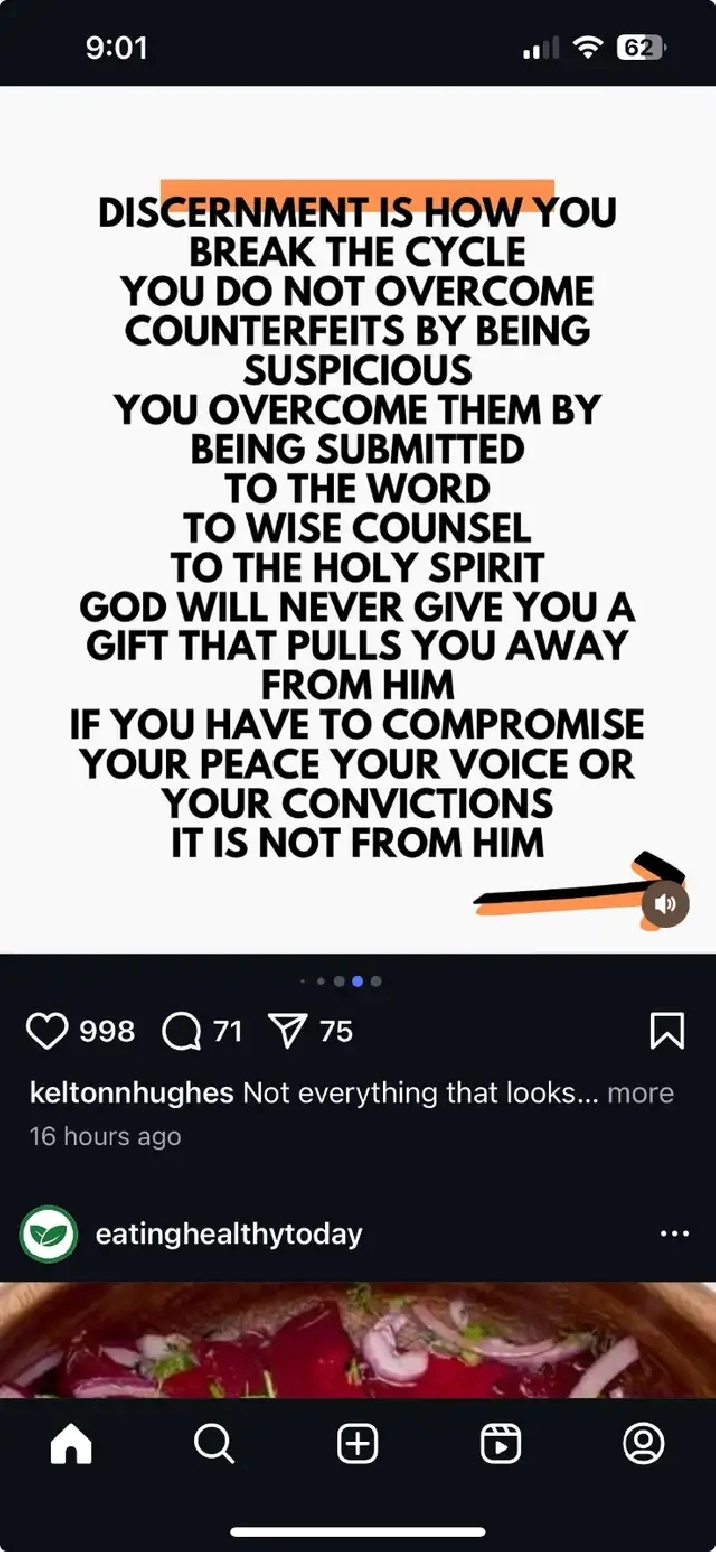Expand the caption with more

point(640,1092)
